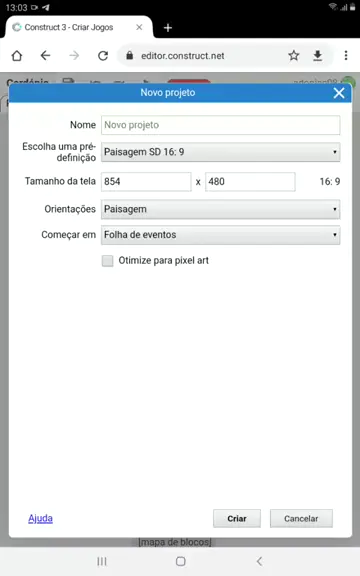
Task: Go to the browser home page
Action: click(17, 55)
